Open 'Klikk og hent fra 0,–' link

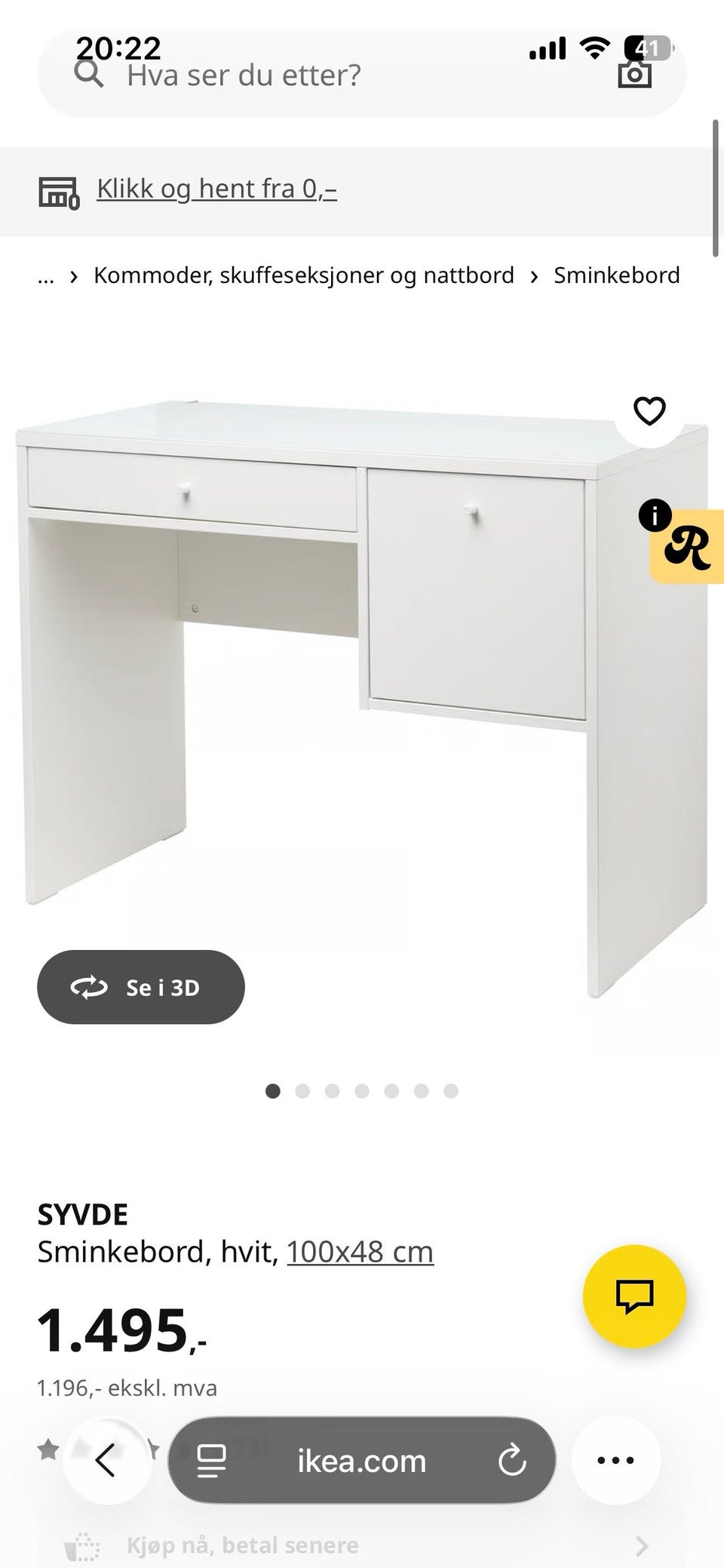pyautogui.click(x=216, y=189)
